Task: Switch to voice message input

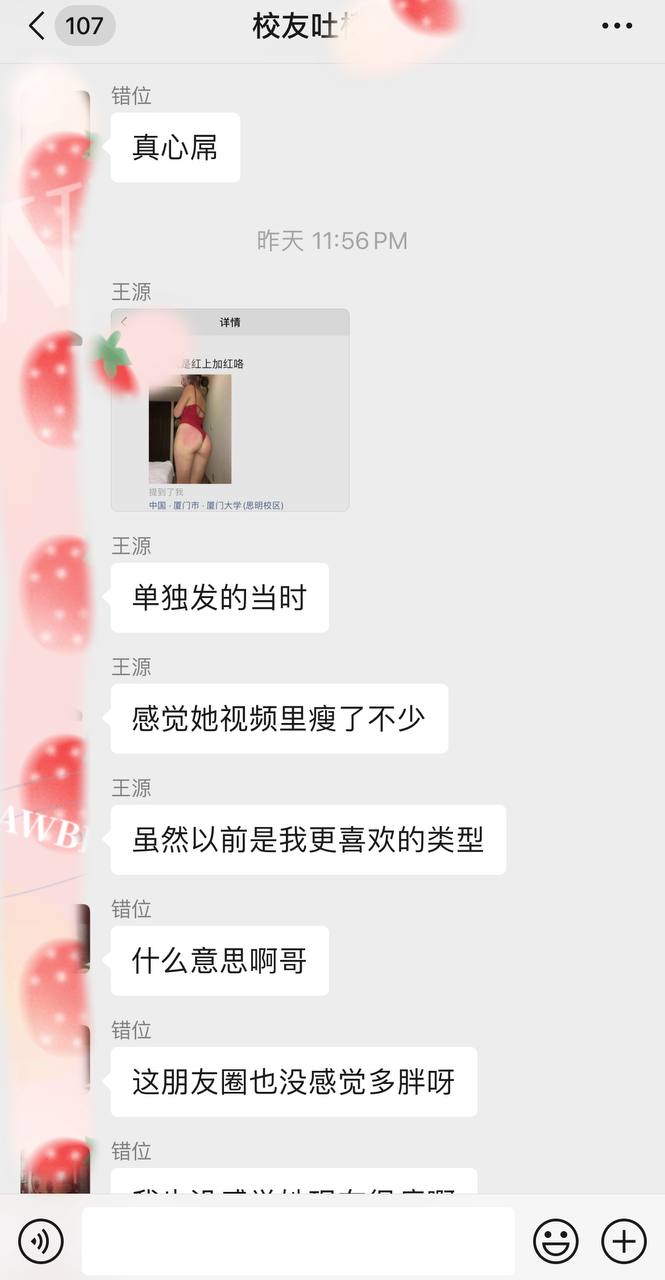Action: click(x=41, y=1241)
